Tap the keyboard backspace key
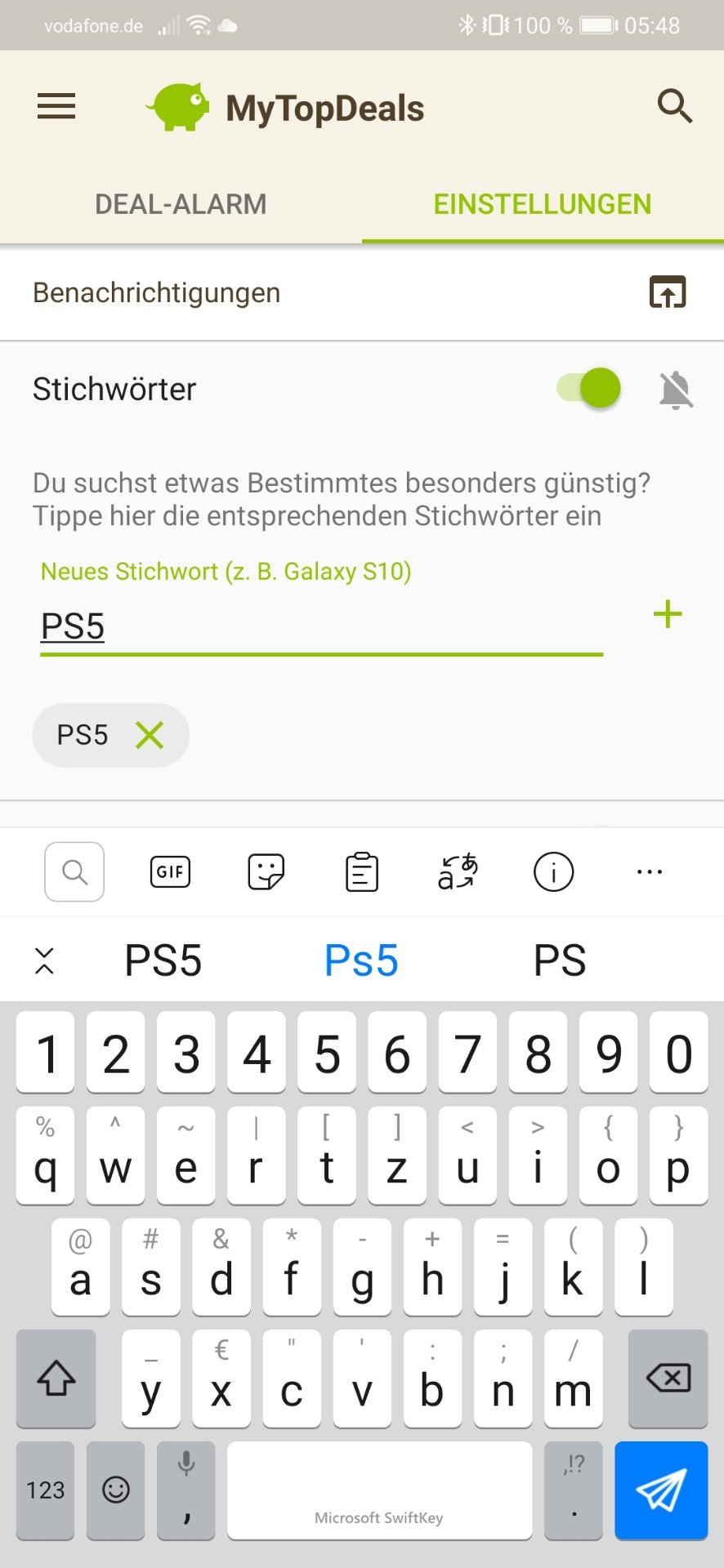 668,1379
